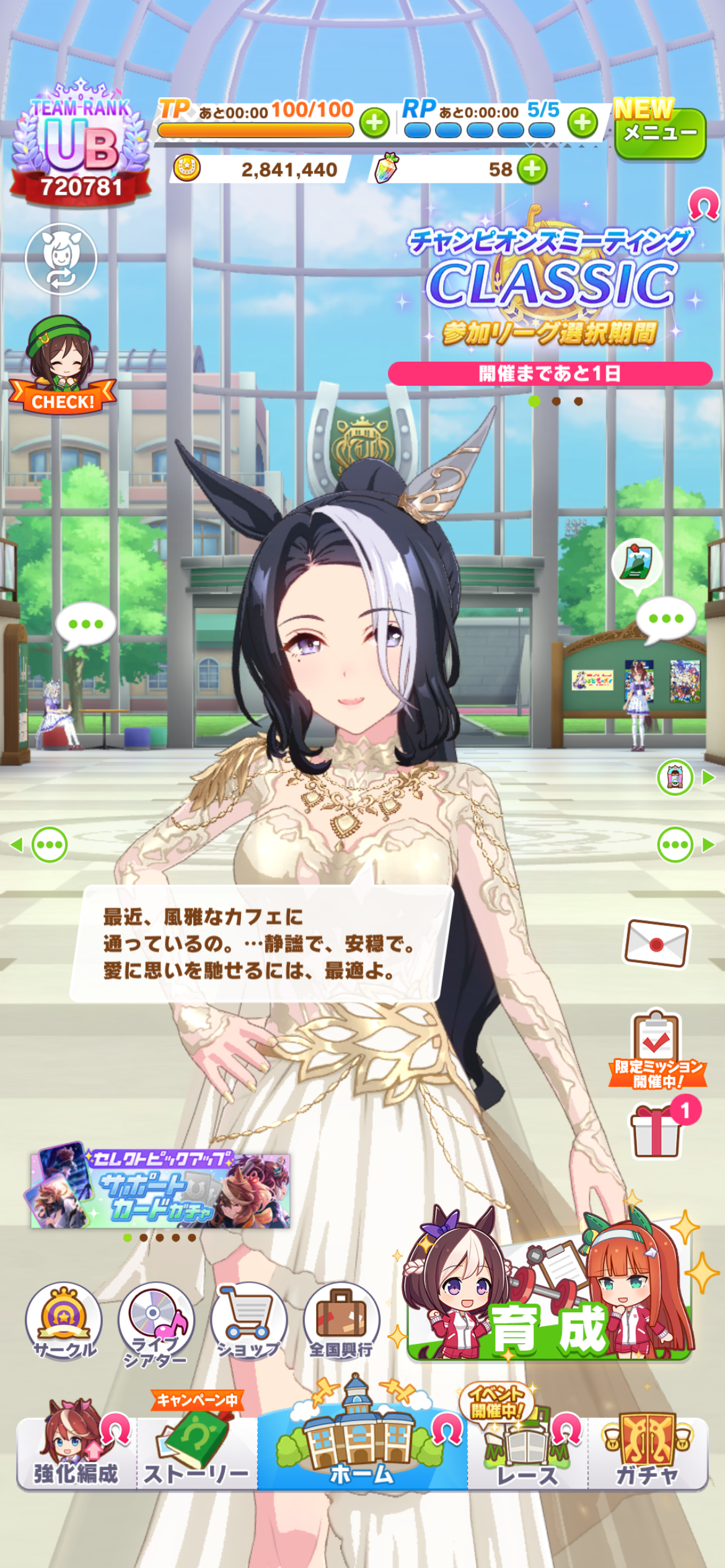Tap the plus button to recover RP
Image resolution: width=725 pixels, height=1568 pixels.
tap(582, 123)
